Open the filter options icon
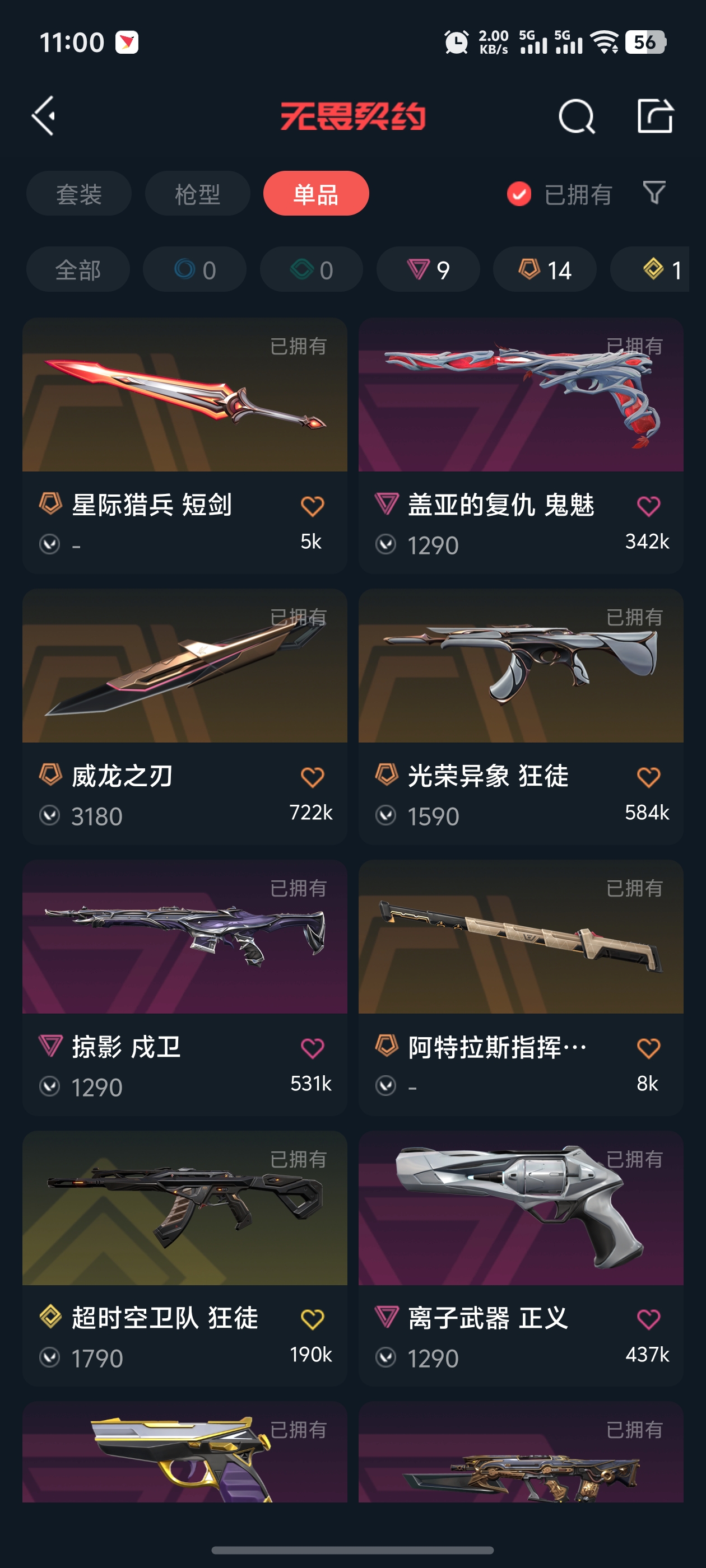This screenshot has width=706, height=1568. 654,194
